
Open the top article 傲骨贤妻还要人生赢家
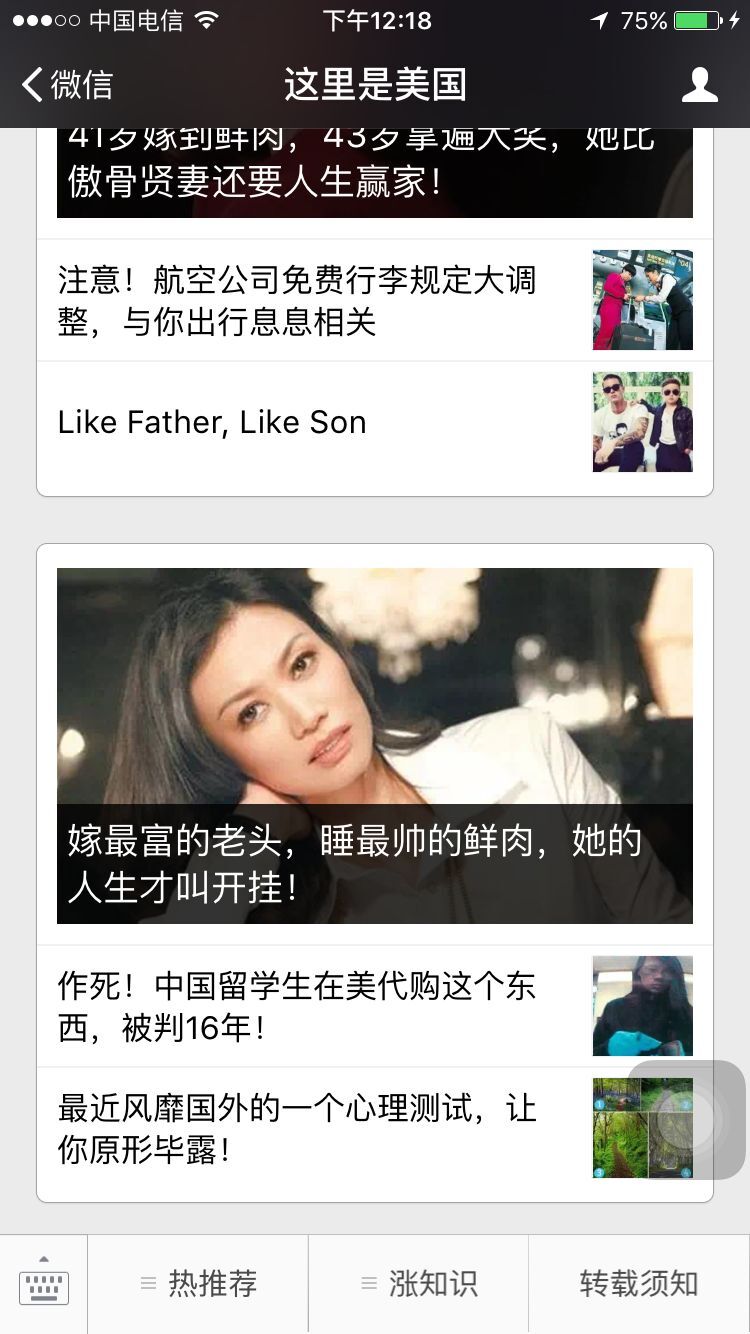point(374,172)
